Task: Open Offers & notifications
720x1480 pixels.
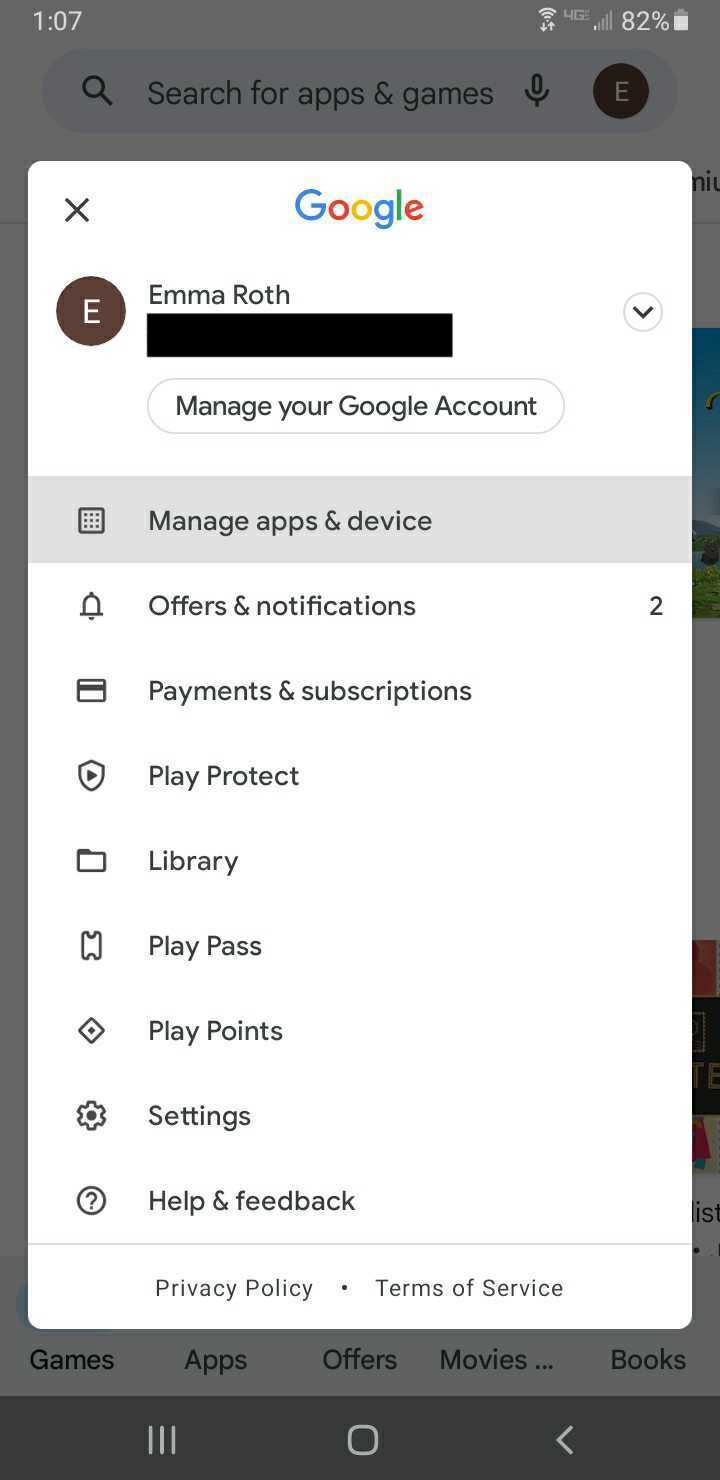Action: coord(282,606)
